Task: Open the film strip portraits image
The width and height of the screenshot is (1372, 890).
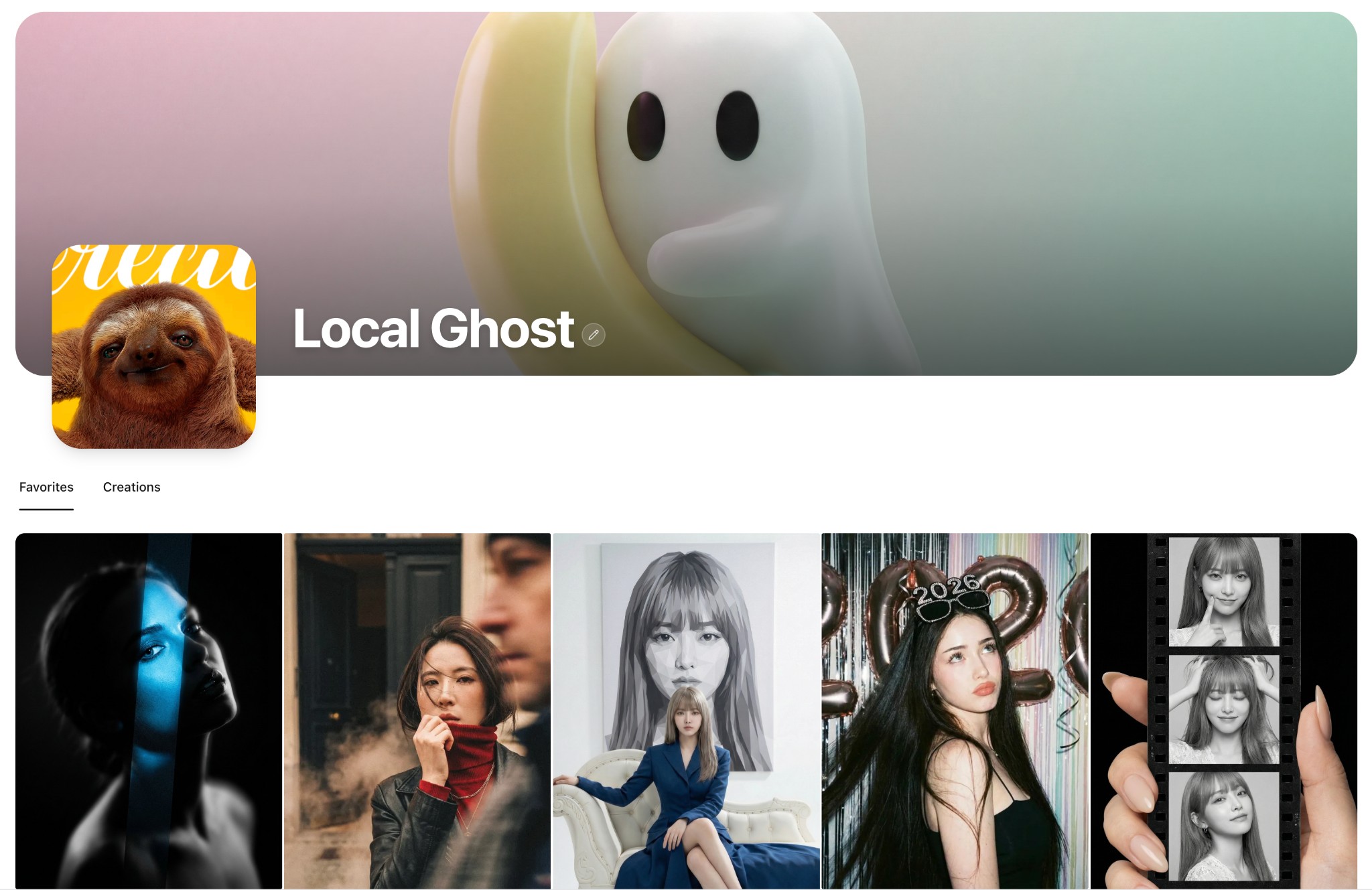Action: pos(1223,710)
